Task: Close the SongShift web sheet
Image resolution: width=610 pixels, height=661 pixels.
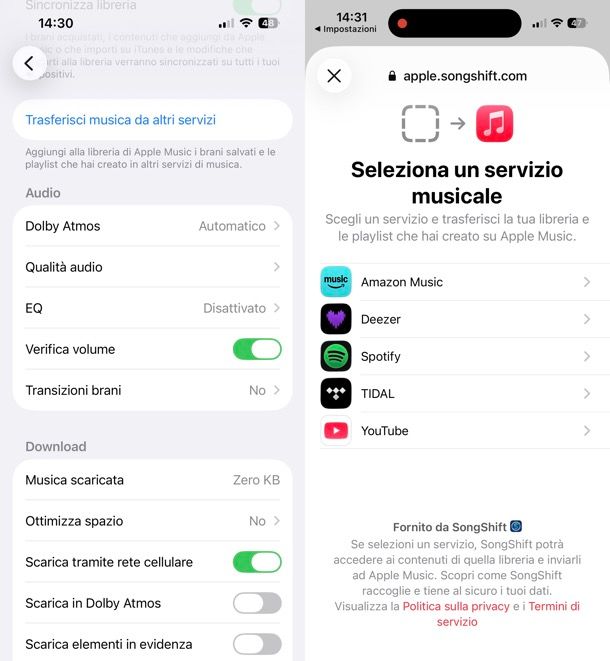Action: [334, 76]
